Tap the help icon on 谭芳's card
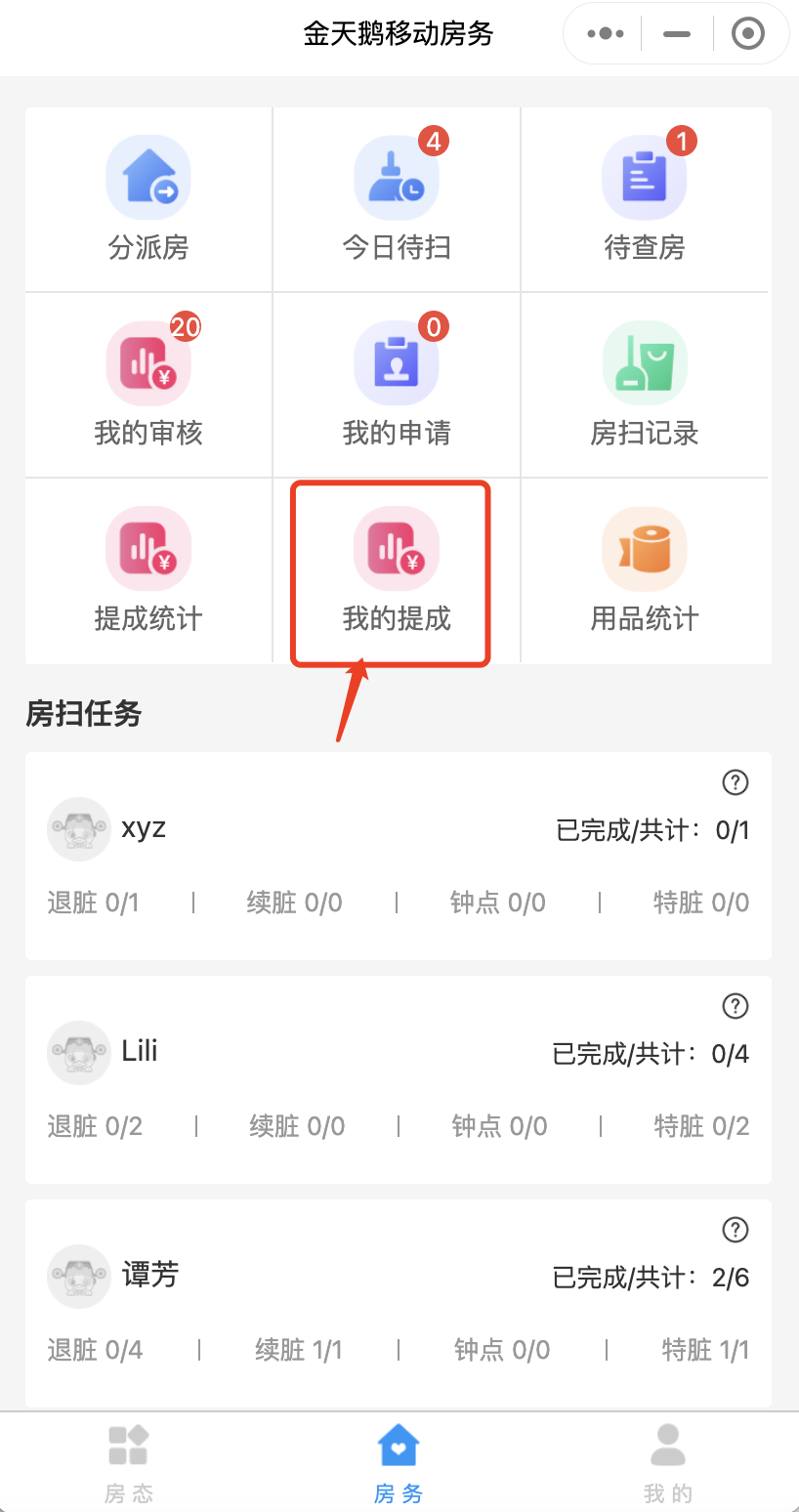This screenshot has height=1512, width=799. 735,1230
